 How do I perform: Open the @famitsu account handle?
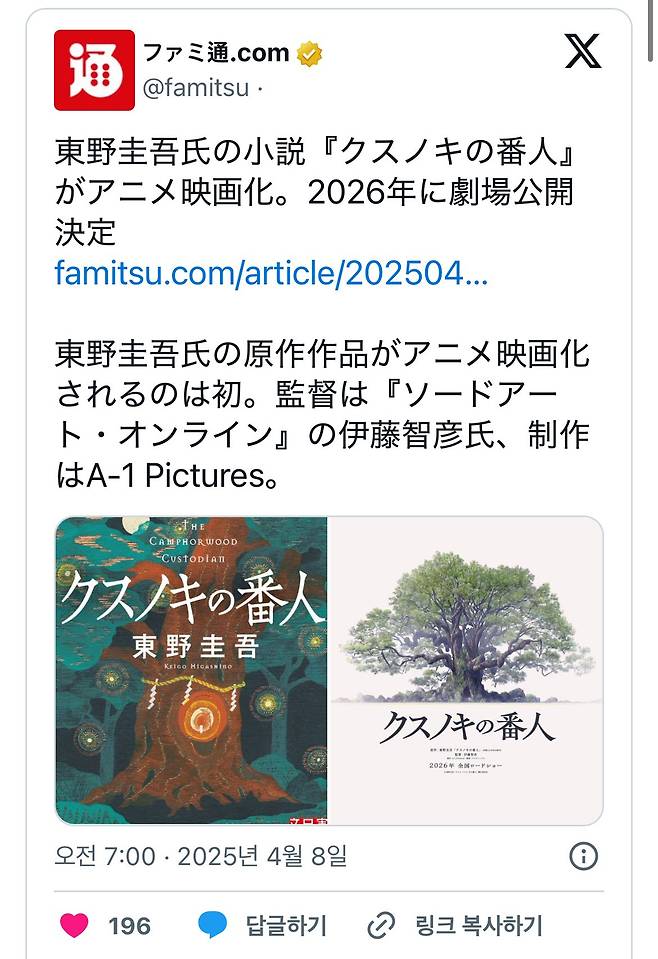pyautogui.click(x=196, y=88)
